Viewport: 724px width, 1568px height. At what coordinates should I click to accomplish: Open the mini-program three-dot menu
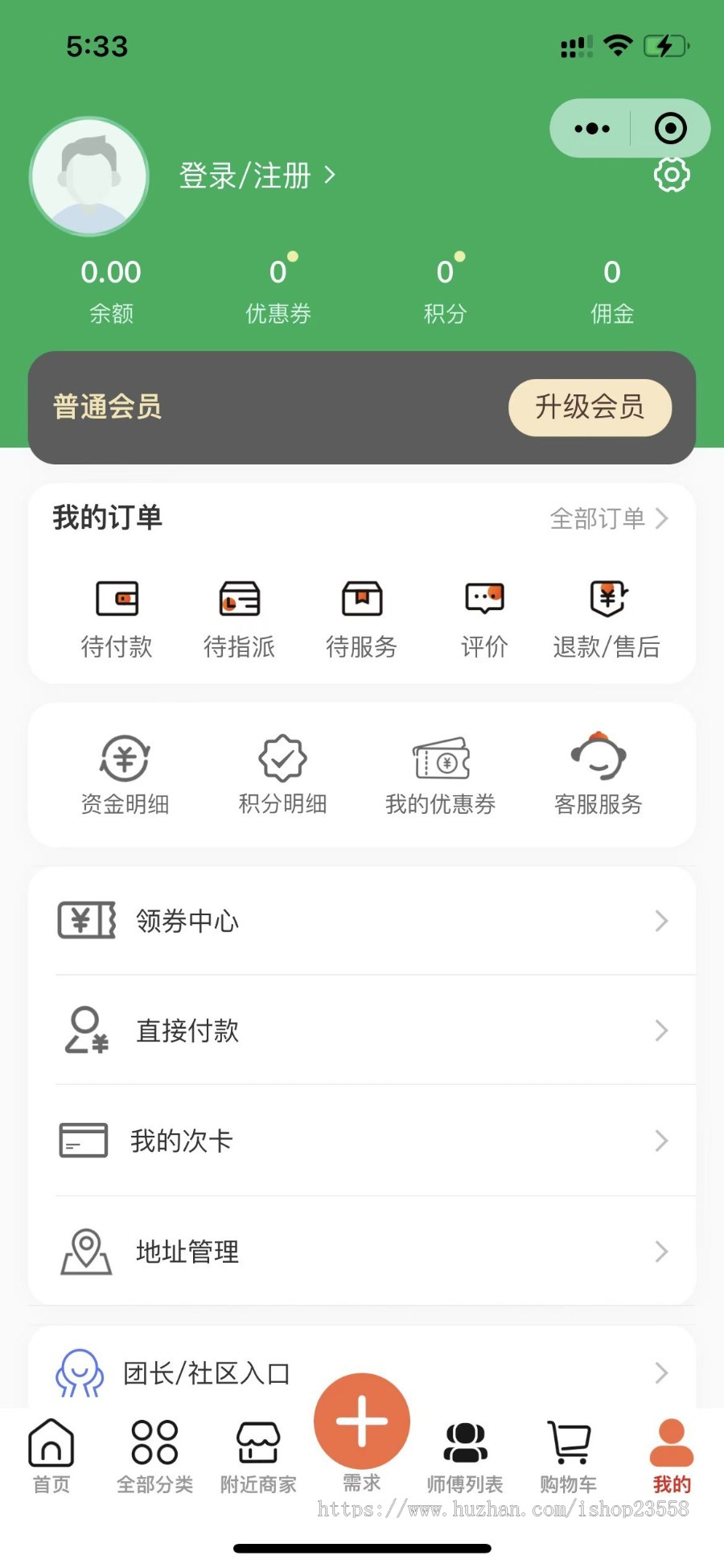click(x=592, y=129)
